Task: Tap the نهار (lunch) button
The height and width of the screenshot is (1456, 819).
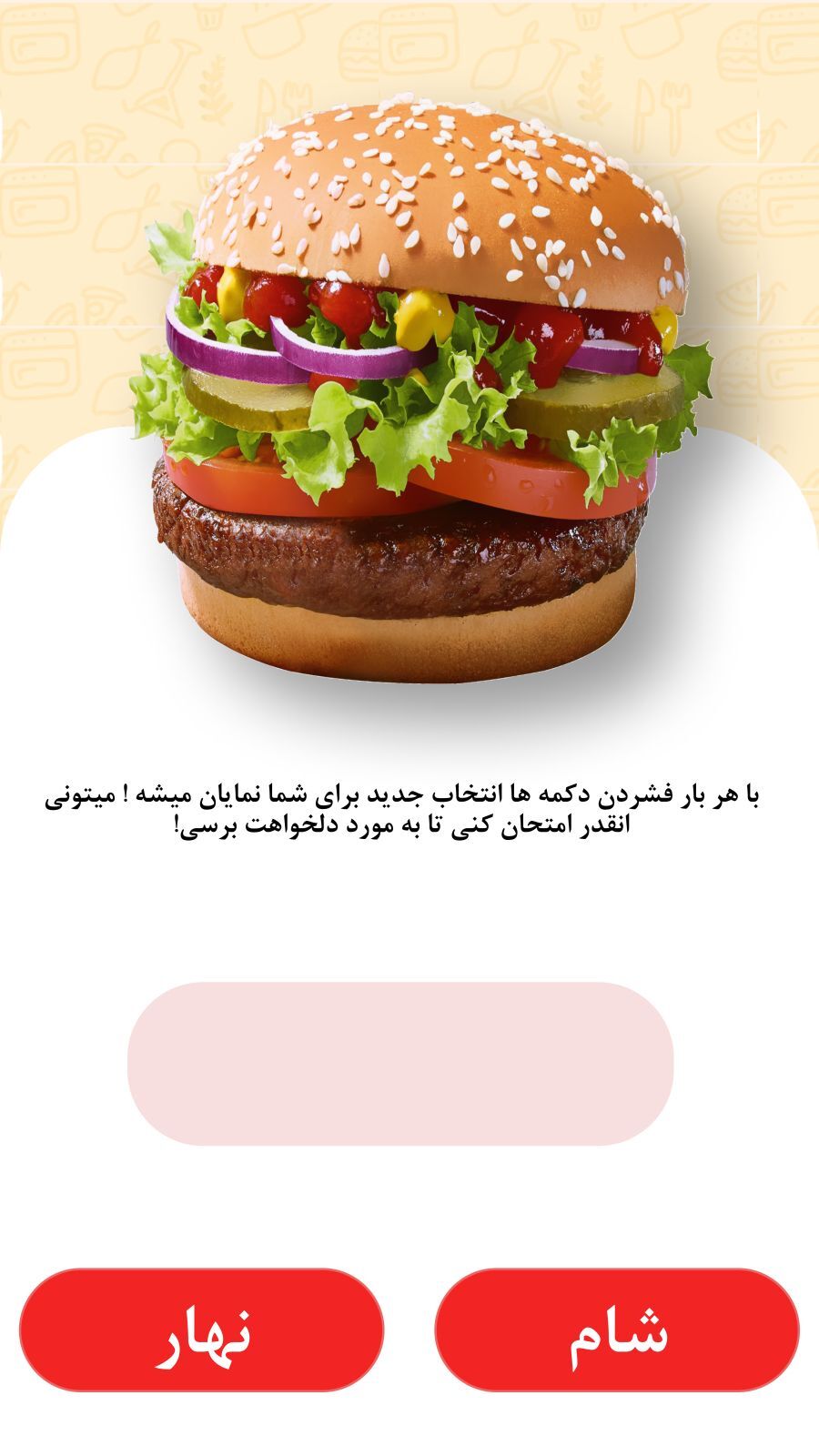Action: tap(201, 1330)
